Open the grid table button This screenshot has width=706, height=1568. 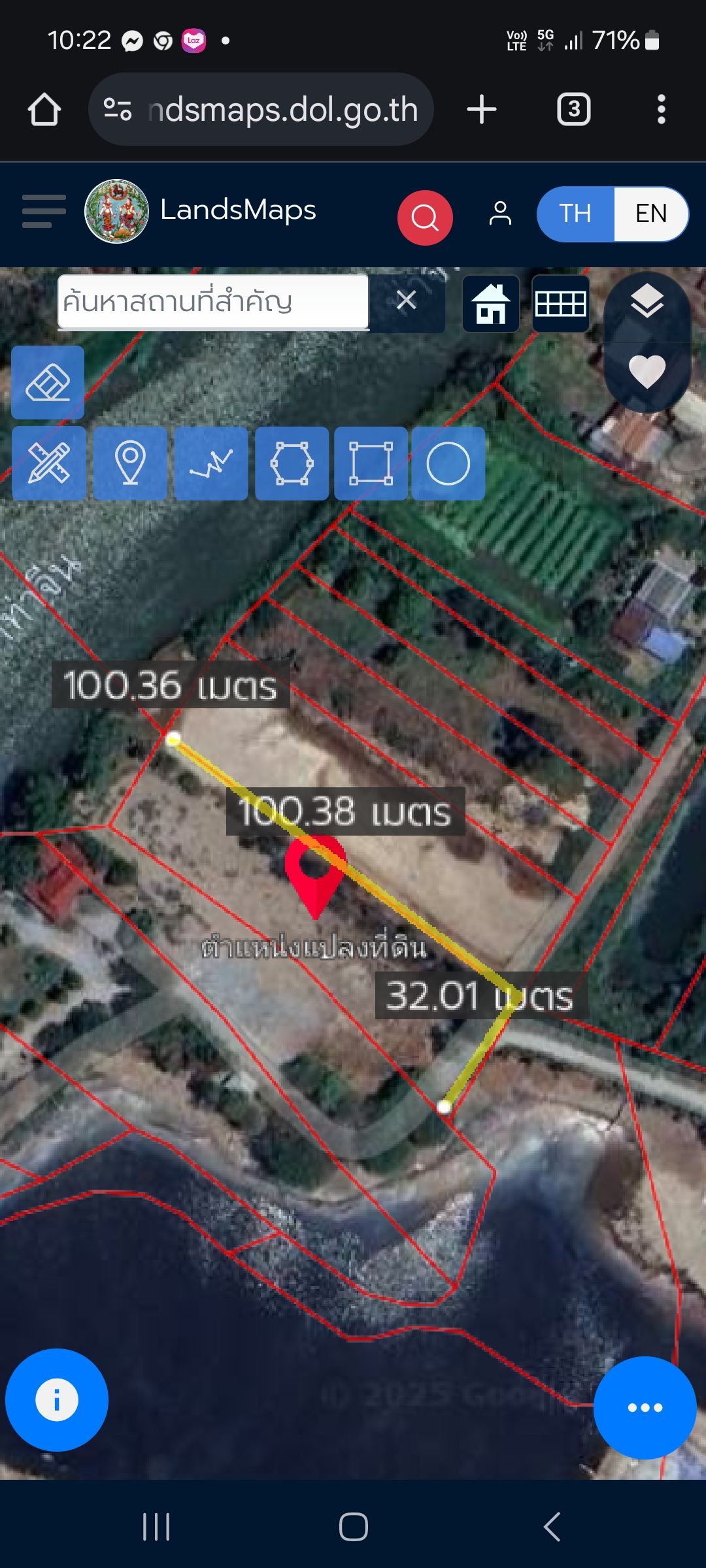(561, 304)
